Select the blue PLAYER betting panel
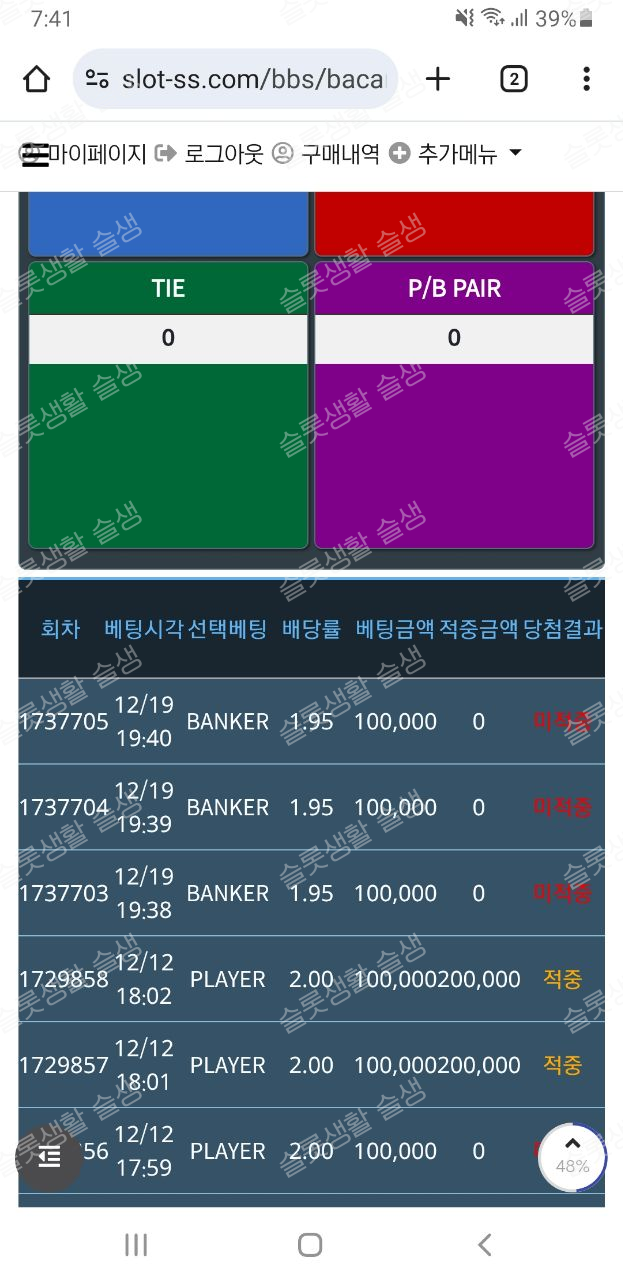This screenshot has height=1280, width=623. [x=168, y=224]
